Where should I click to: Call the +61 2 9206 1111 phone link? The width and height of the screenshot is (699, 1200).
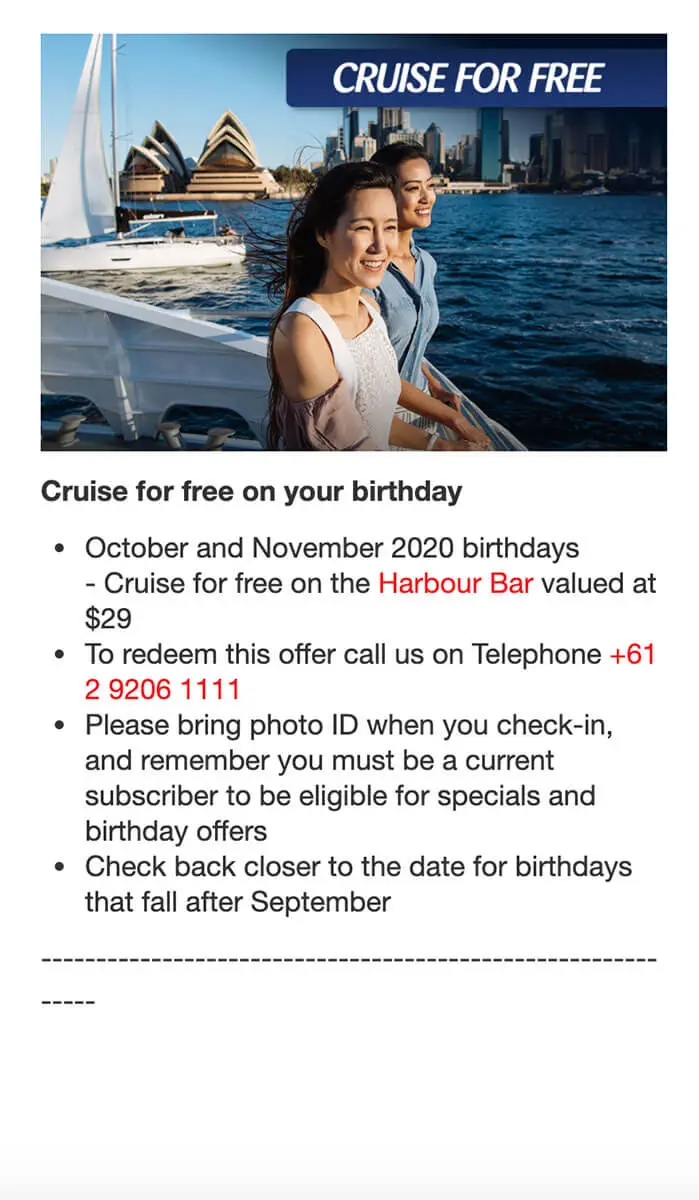[x=162, y=689]
